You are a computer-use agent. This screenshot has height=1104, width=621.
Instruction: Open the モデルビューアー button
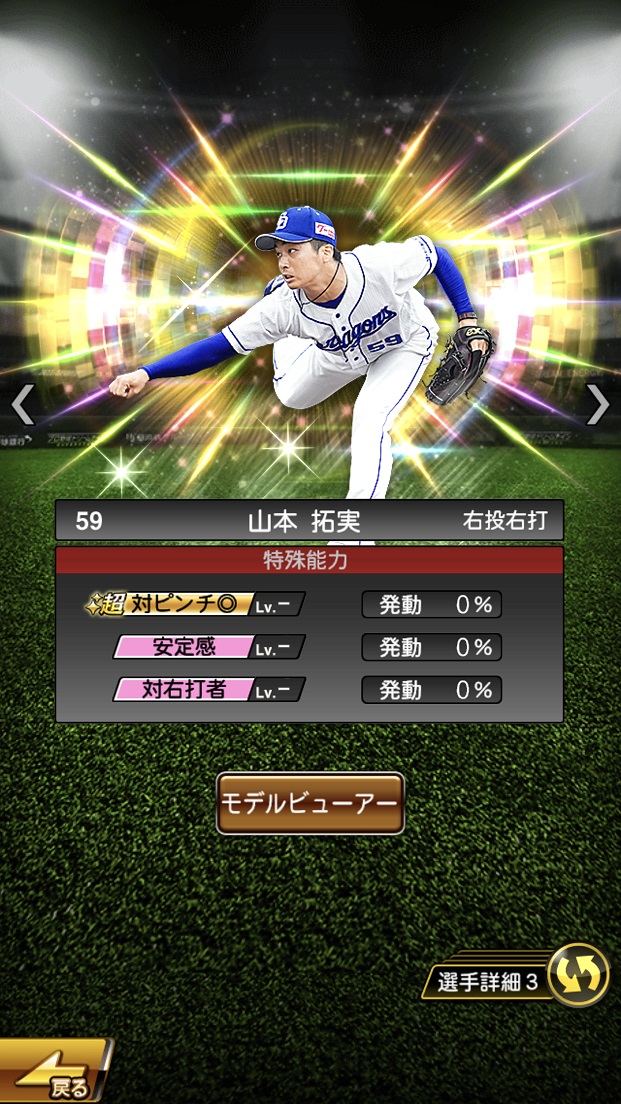(x=310, y=803)
